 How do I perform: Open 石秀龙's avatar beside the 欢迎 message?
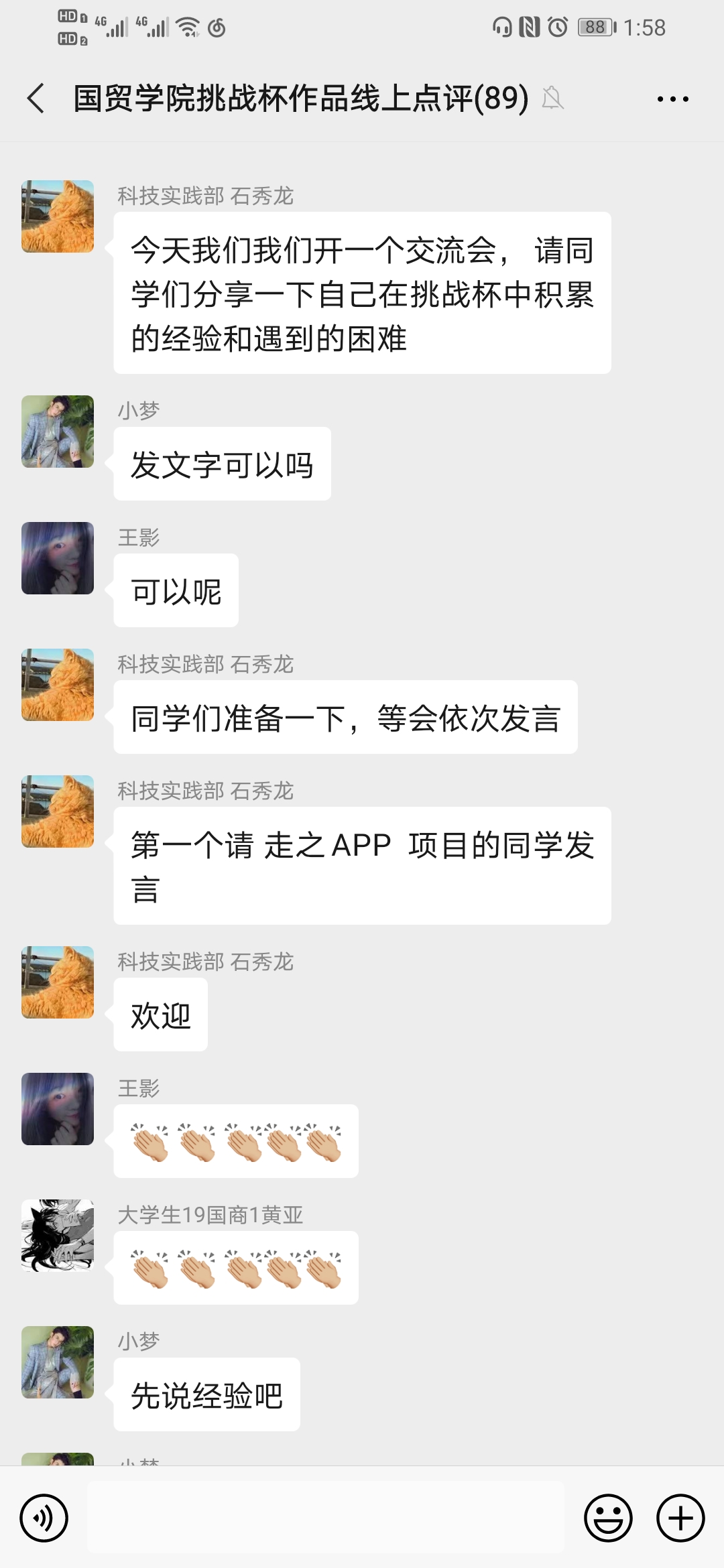click(x=58, y=982)
